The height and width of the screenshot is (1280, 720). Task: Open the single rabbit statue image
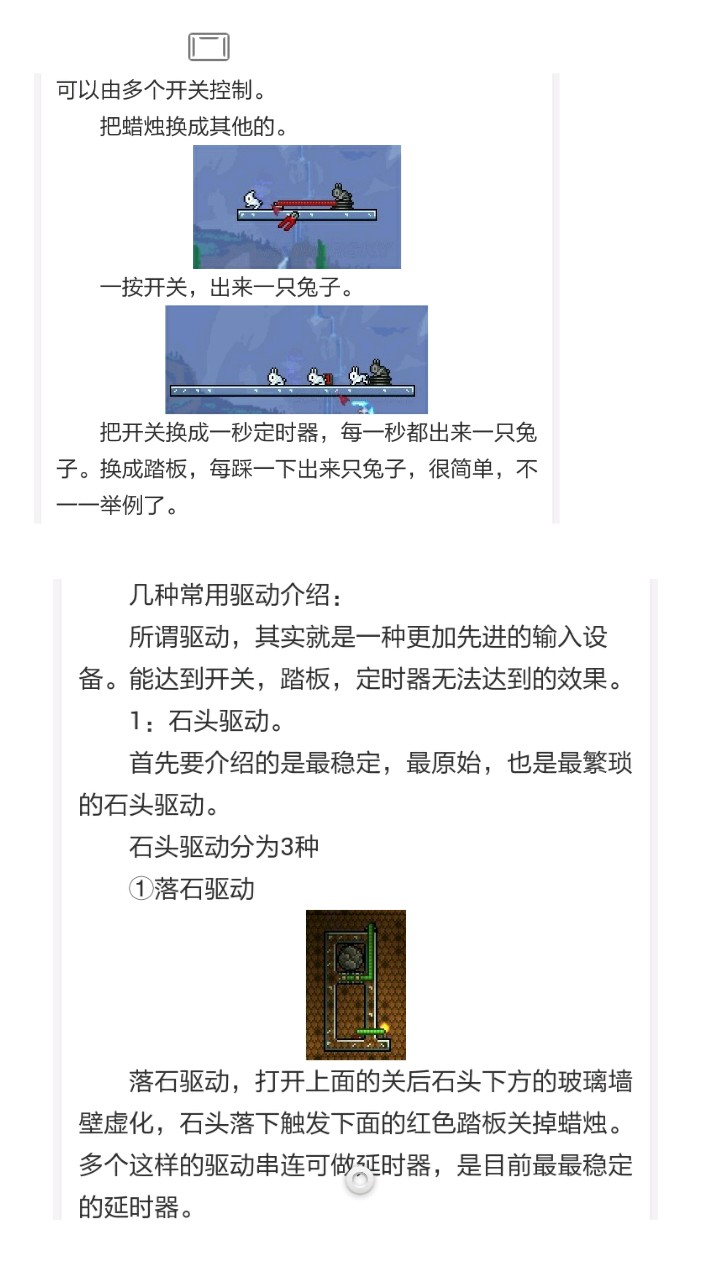296,207
